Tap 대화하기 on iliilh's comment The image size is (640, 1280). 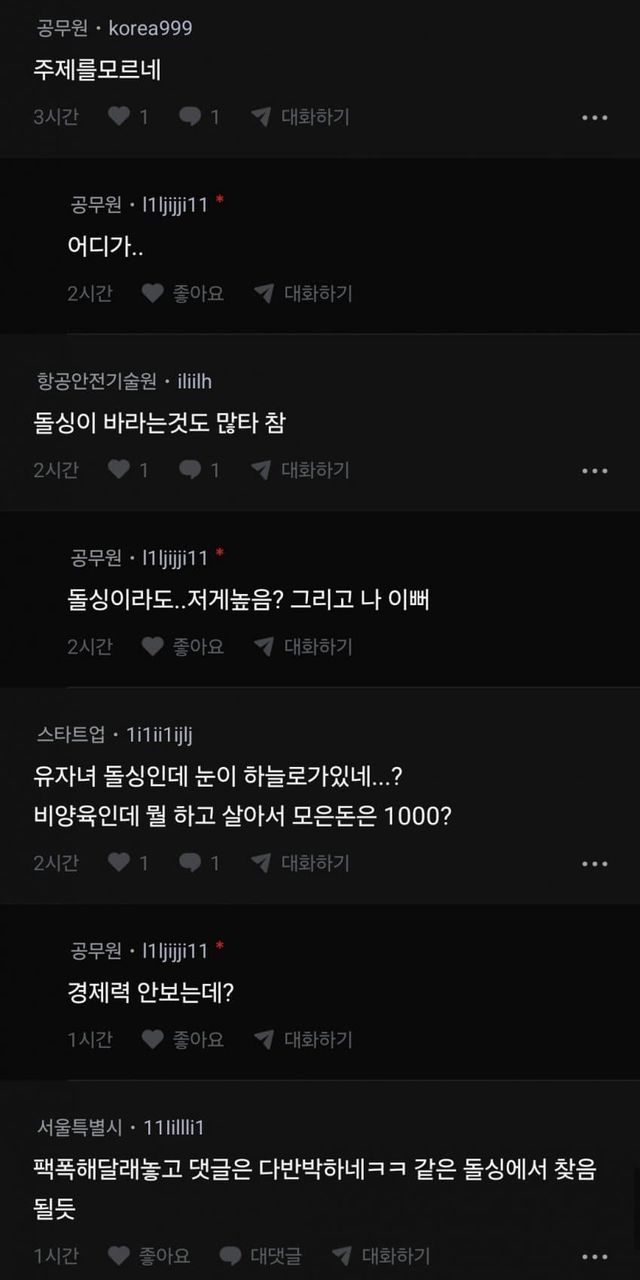pos(300,470)
